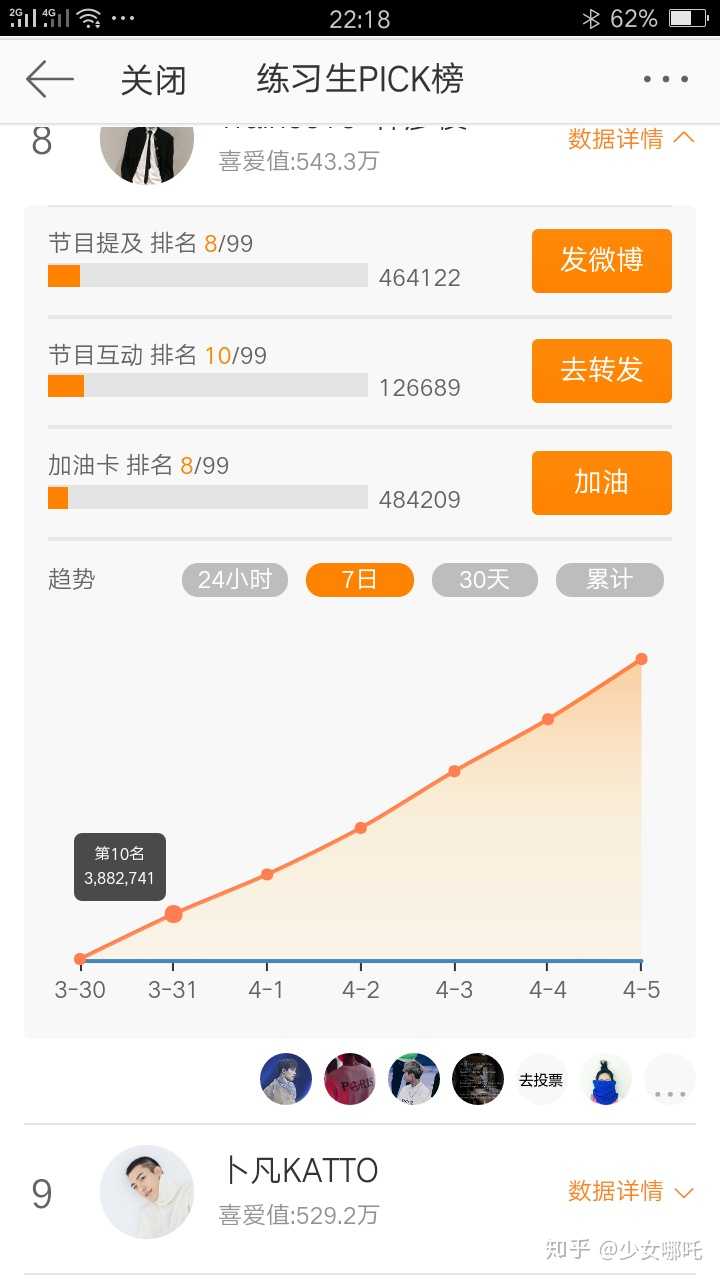Go back using the arrow icon
This screenshot has width=720, height=1280.
[50, 79]
